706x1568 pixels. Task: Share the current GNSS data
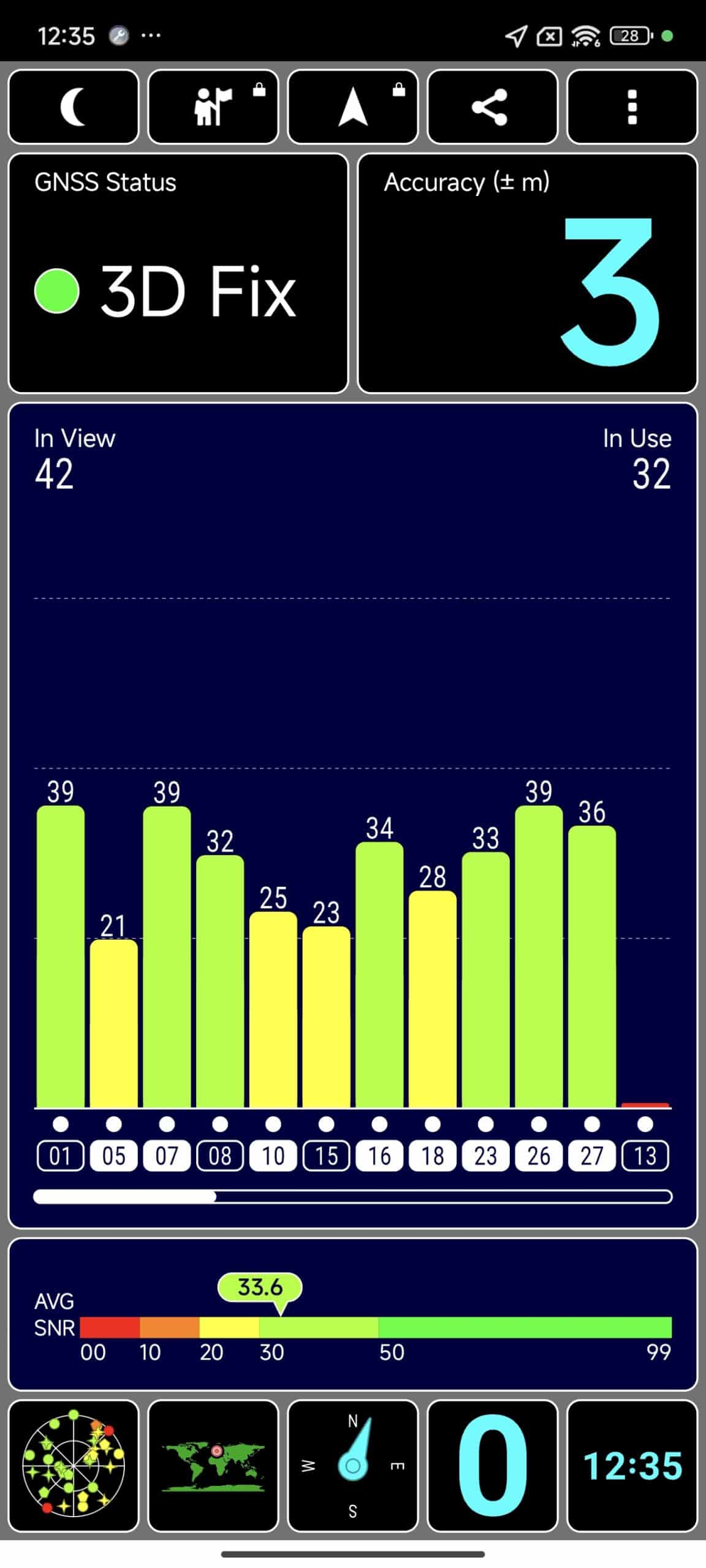(x=493, y=107)
